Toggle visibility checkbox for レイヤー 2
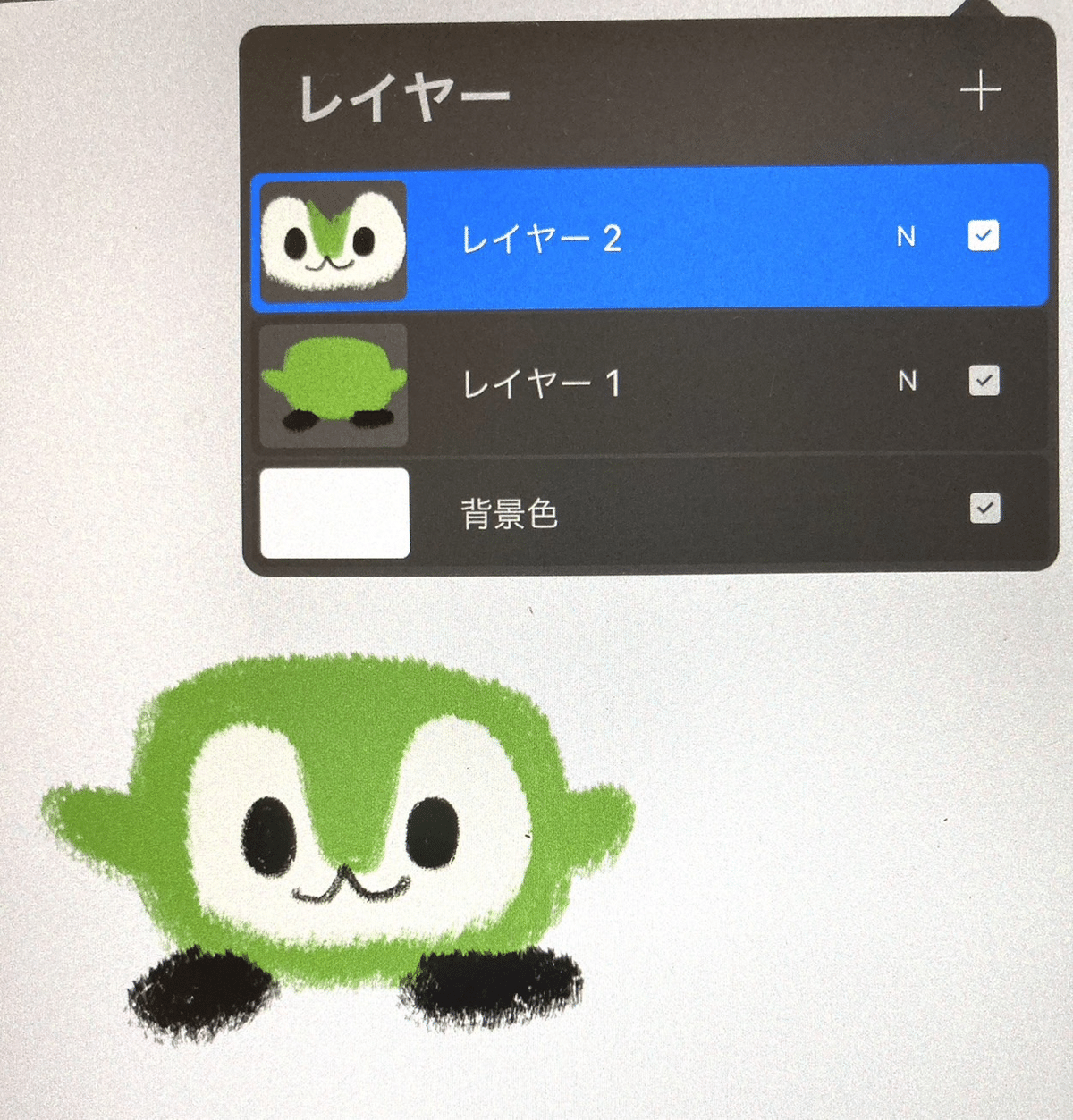1073x1120 pixels. point(983,236)
